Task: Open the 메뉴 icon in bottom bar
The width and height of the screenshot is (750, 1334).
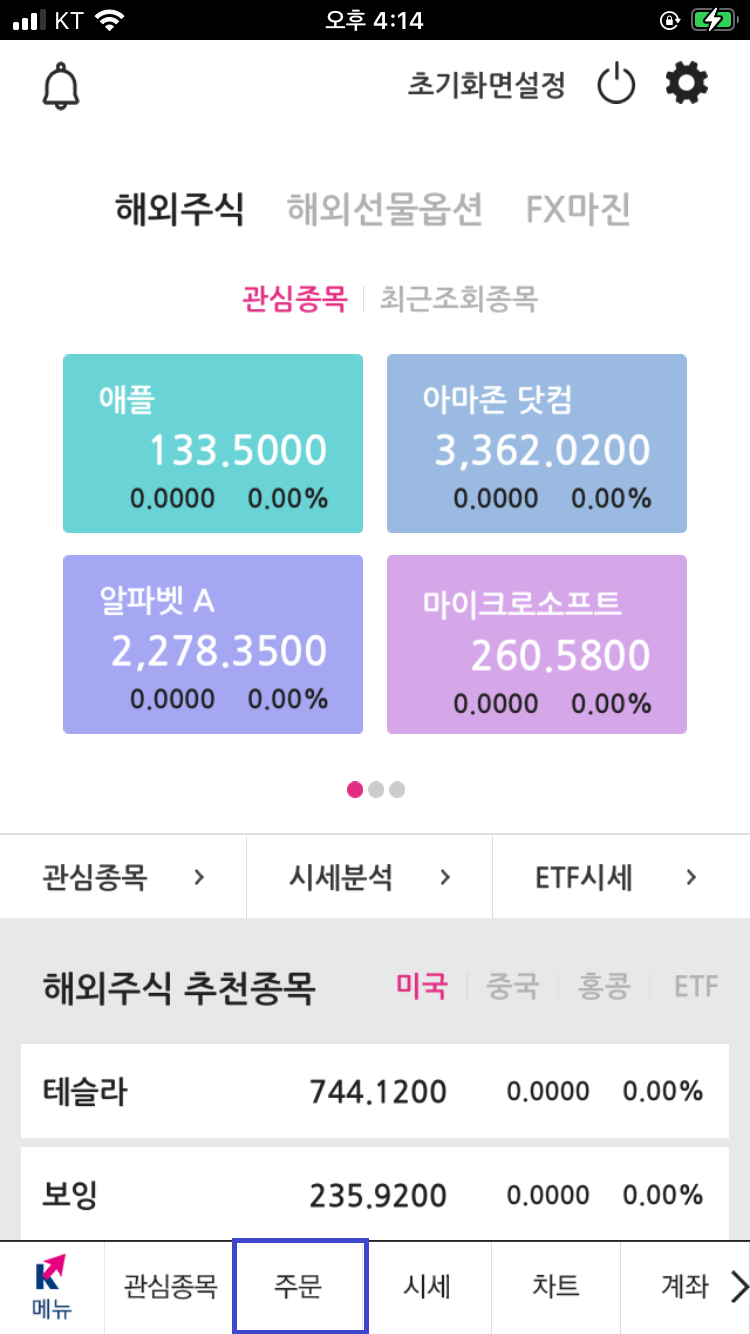Action: pyautogui.click(x=49, y=1287)
